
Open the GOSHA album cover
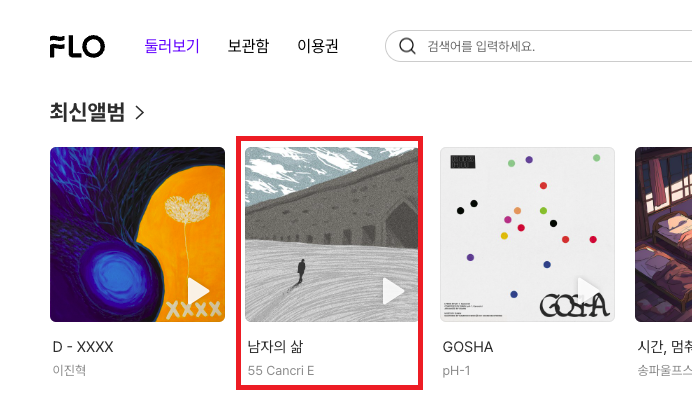click(527, 234)
